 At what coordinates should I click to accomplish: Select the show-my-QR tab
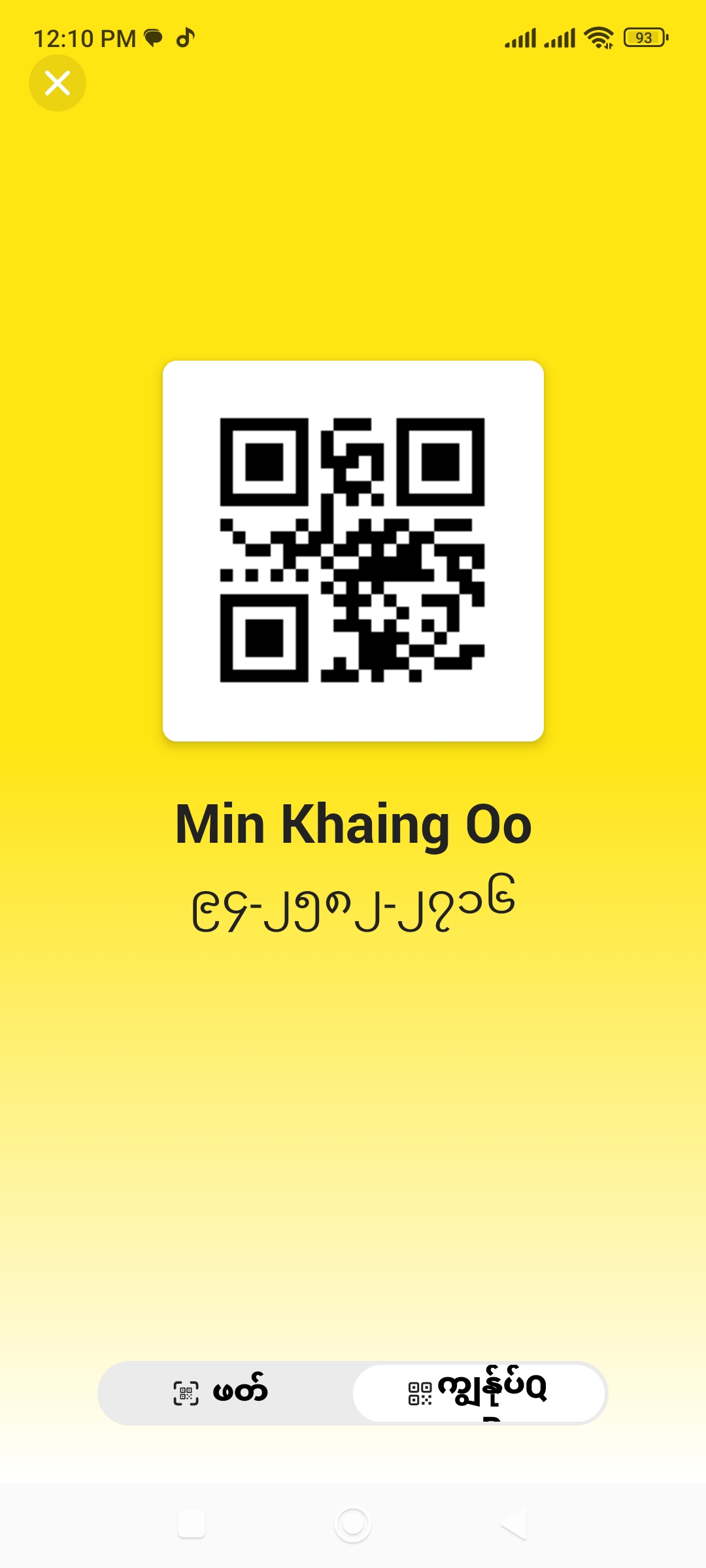click(x=479, y=1393)
